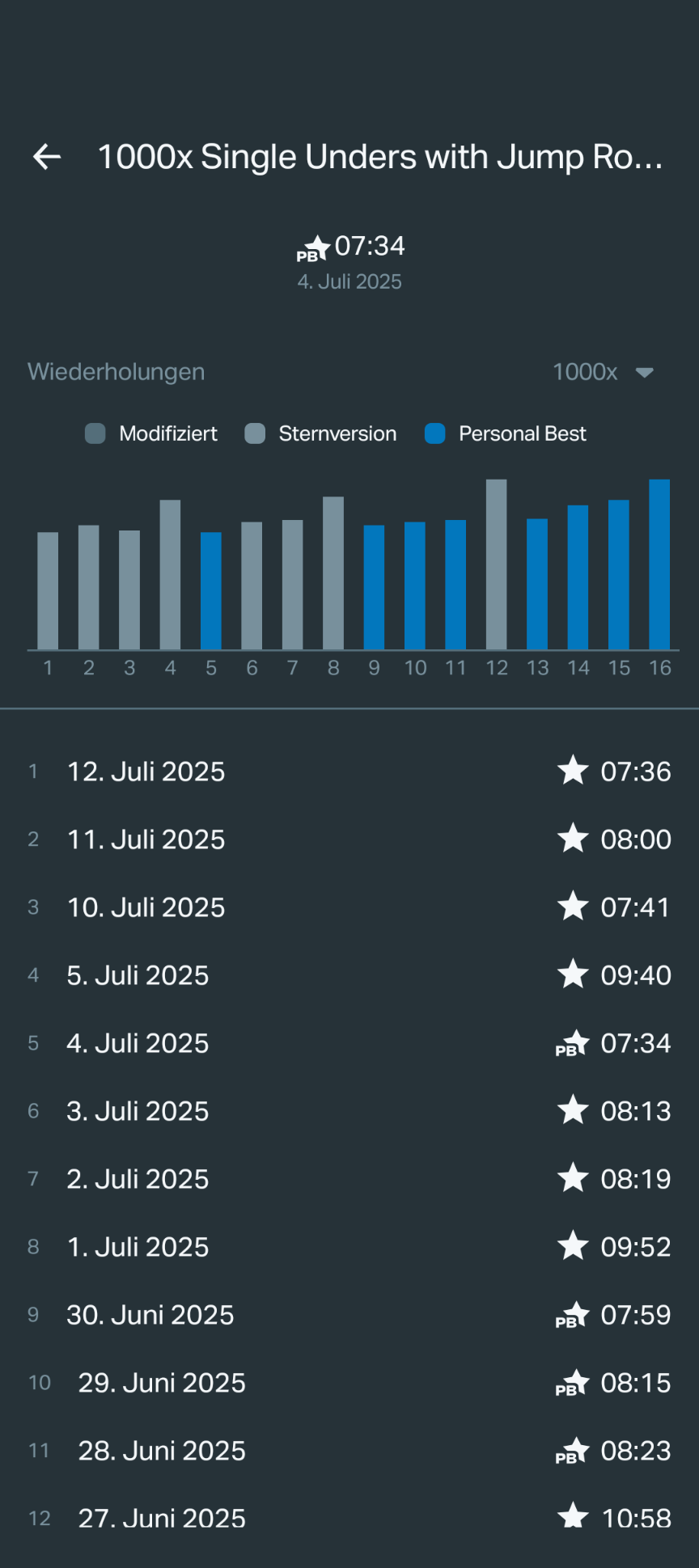View the 29. Juni 2025 result

(x=349, y=1383)
